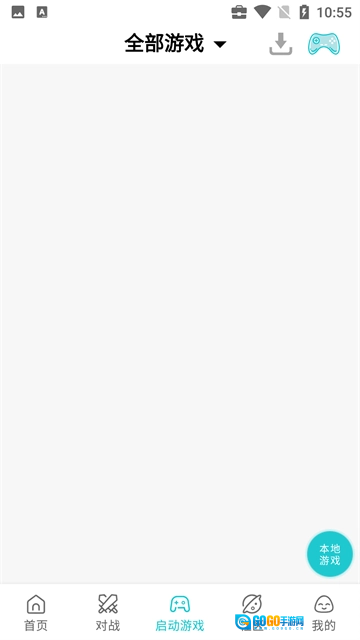Expand the 全部游戏 dropdown
Screen dimensions: 360x640
coord(175,43)
